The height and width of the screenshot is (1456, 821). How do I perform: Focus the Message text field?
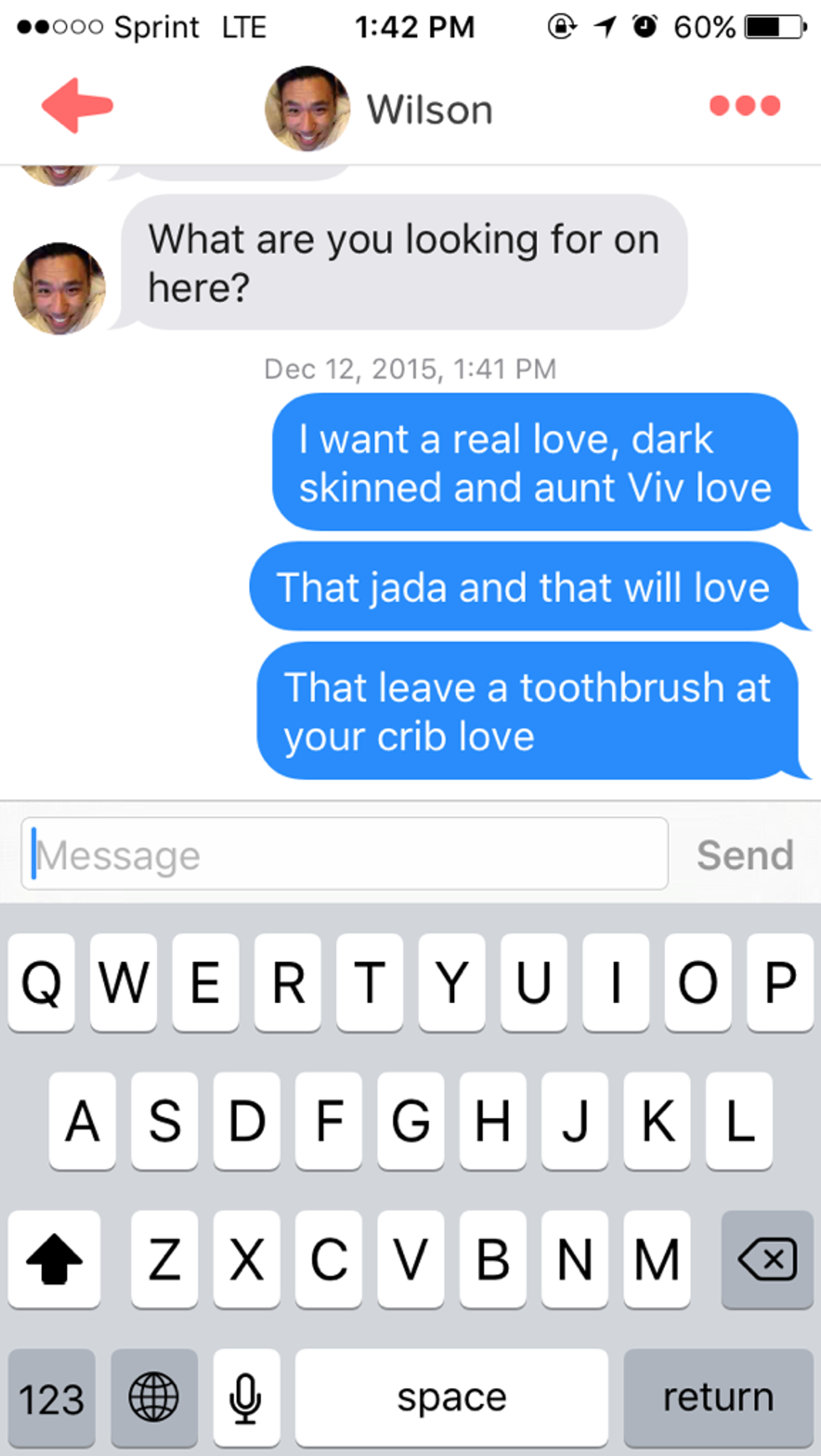[343, 854]
